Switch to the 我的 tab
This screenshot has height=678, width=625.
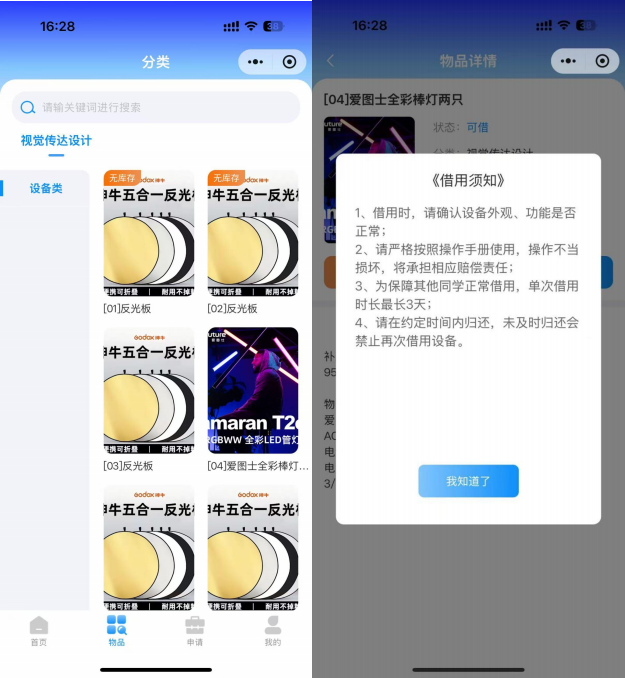tap(272, 631)
